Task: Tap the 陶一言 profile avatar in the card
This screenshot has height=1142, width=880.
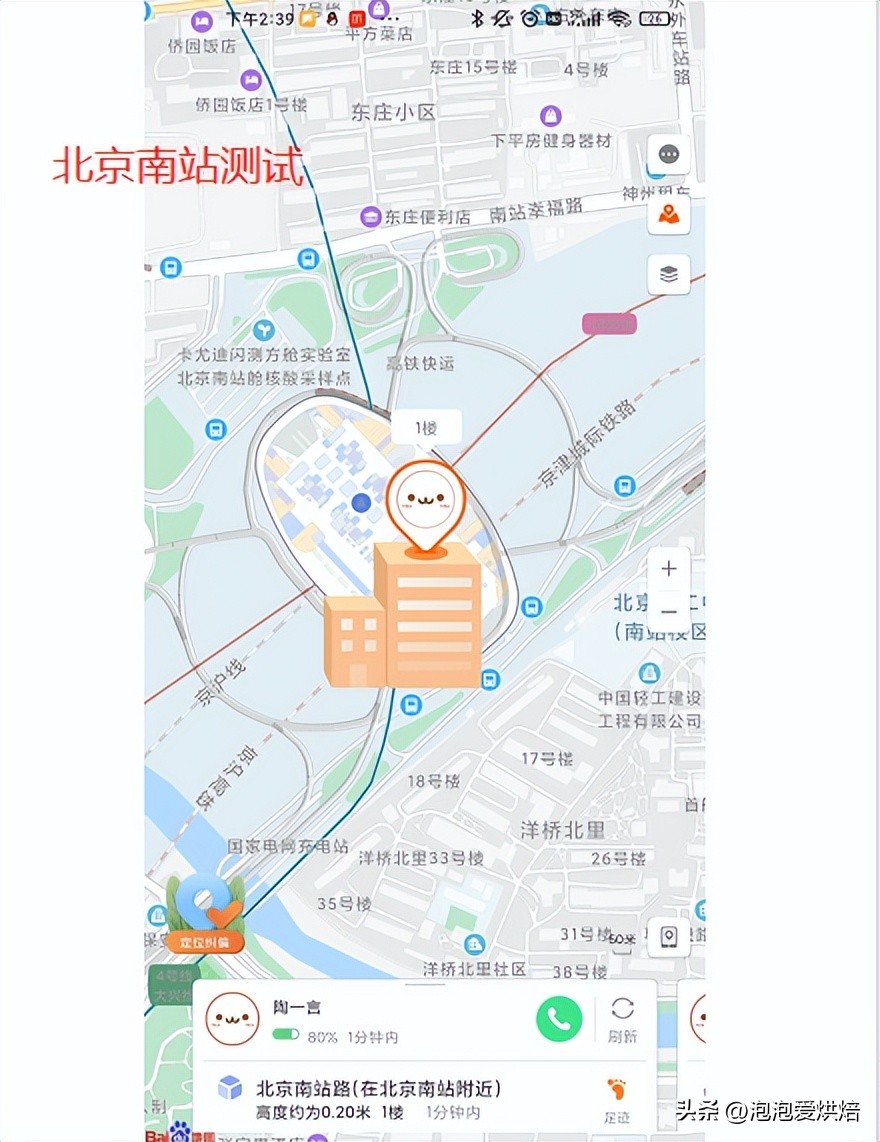Action: [x=233, y=1019]
